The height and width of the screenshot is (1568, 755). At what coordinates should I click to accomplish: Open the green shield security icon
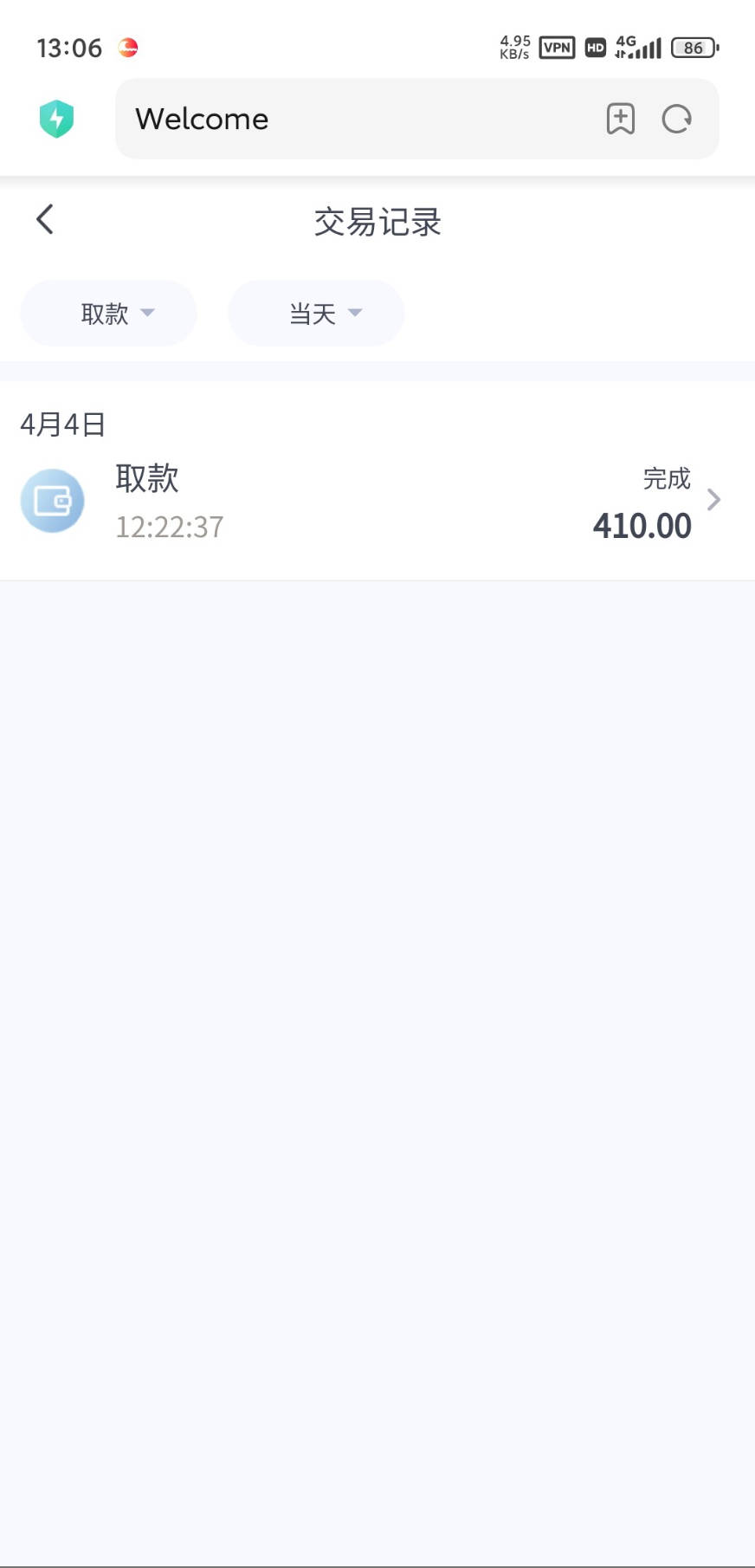click(x=57, y=119)
